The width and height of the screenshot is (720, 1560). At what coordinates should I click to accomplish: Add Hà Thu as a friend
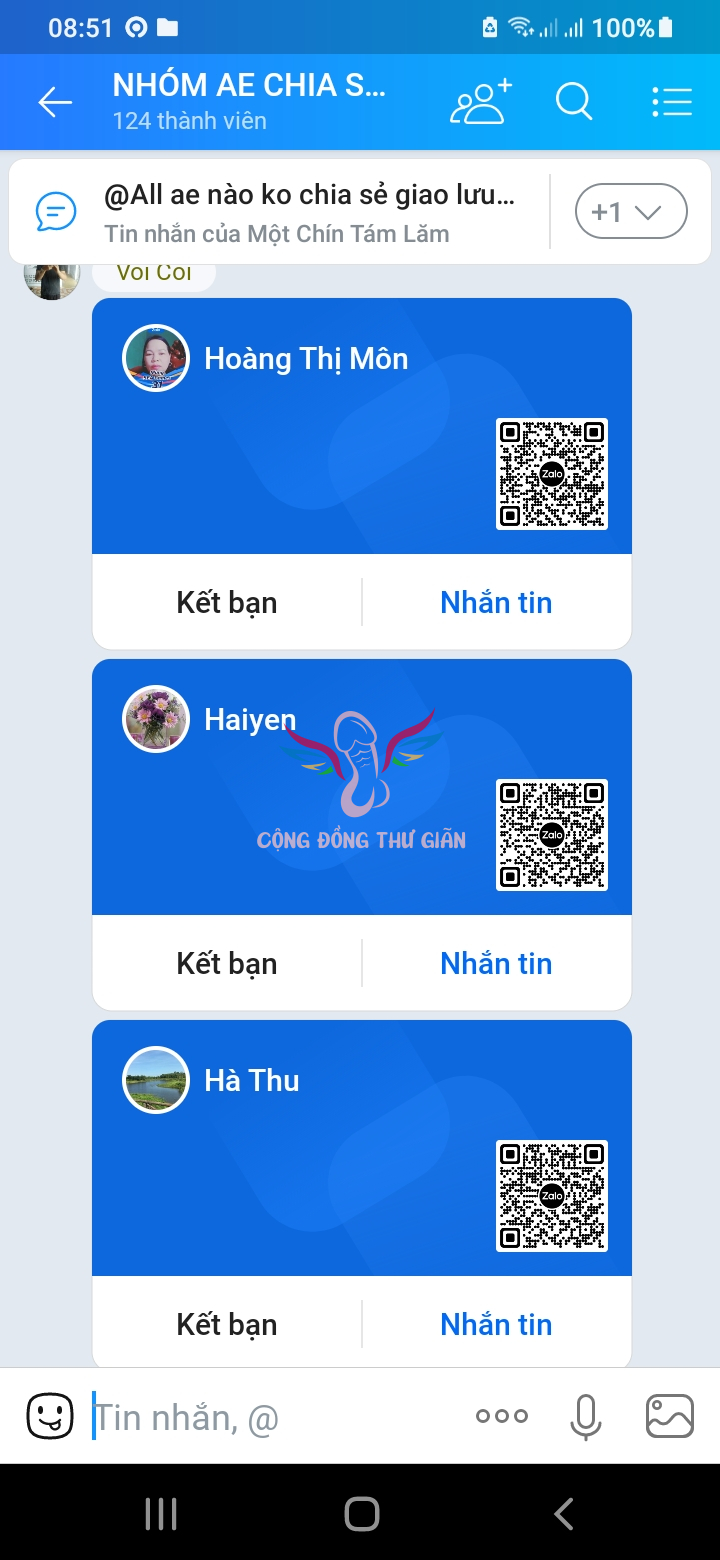click(x=227, y=1324)
